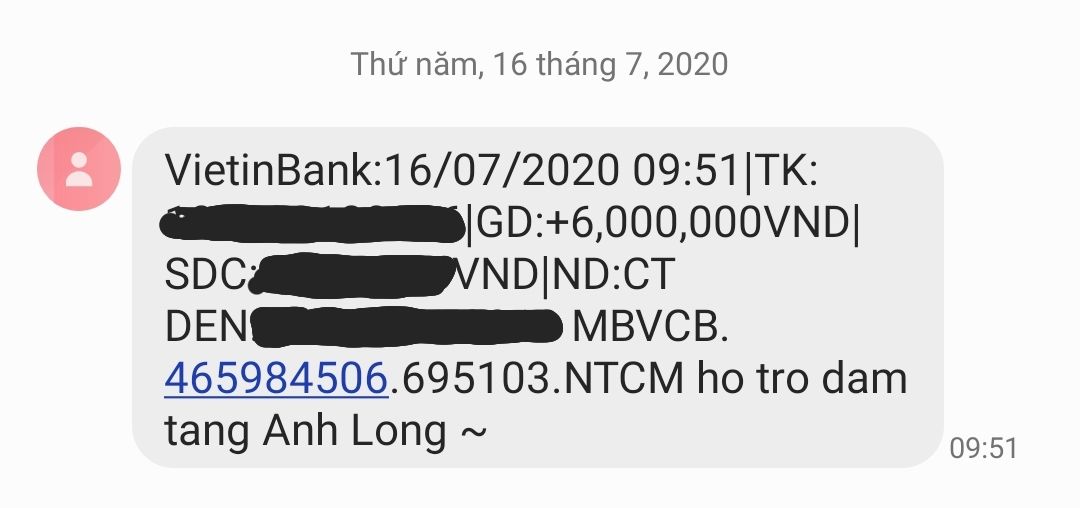The image size is (1080, 508).
Task: Open the underlined number 465984506
Action: click(275, 380)
